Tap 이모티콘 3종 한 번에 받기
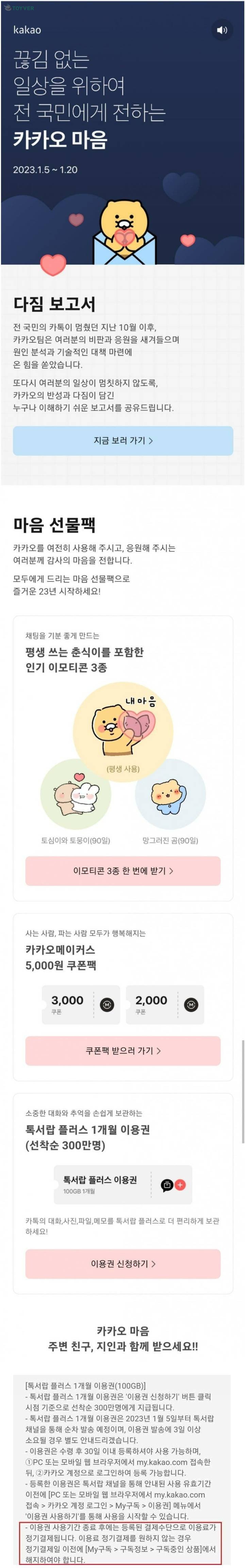 (123, 870)
